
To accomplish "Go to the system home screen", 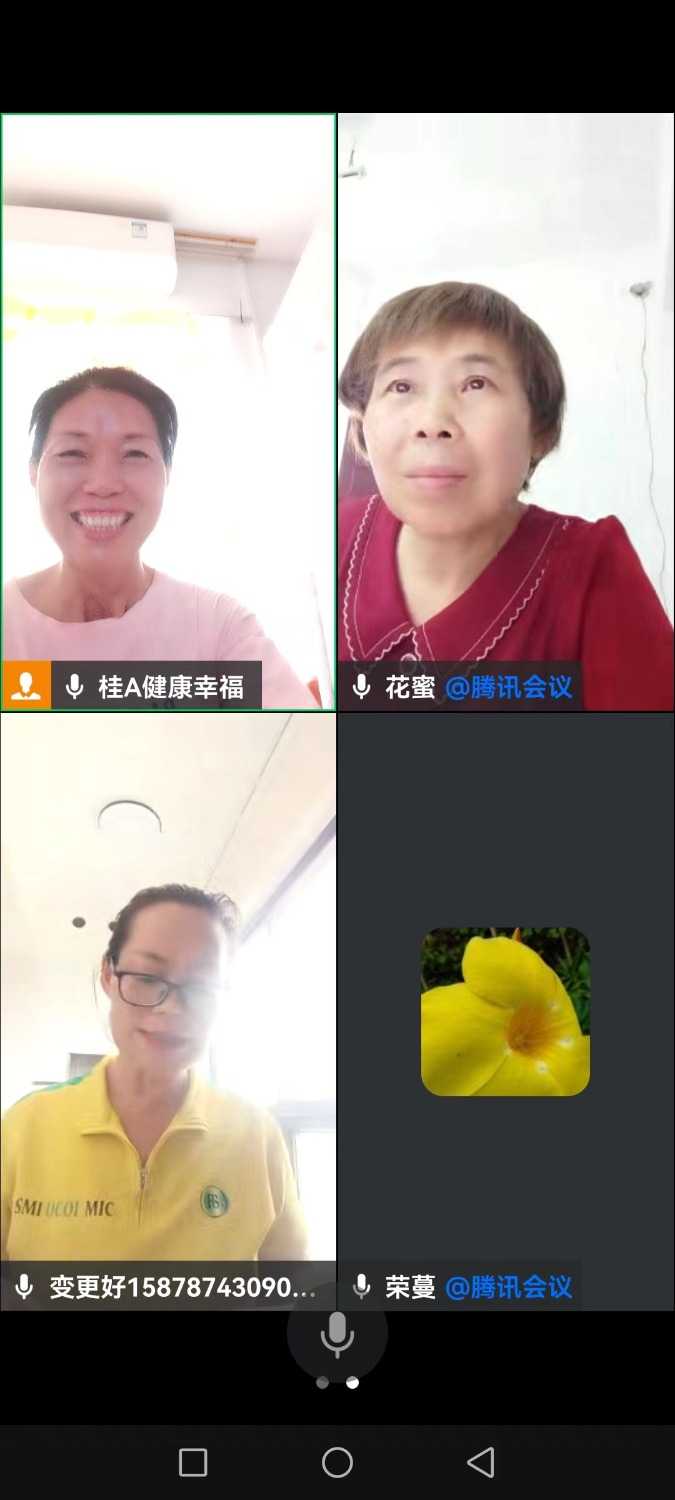I will click(337, 1462).
